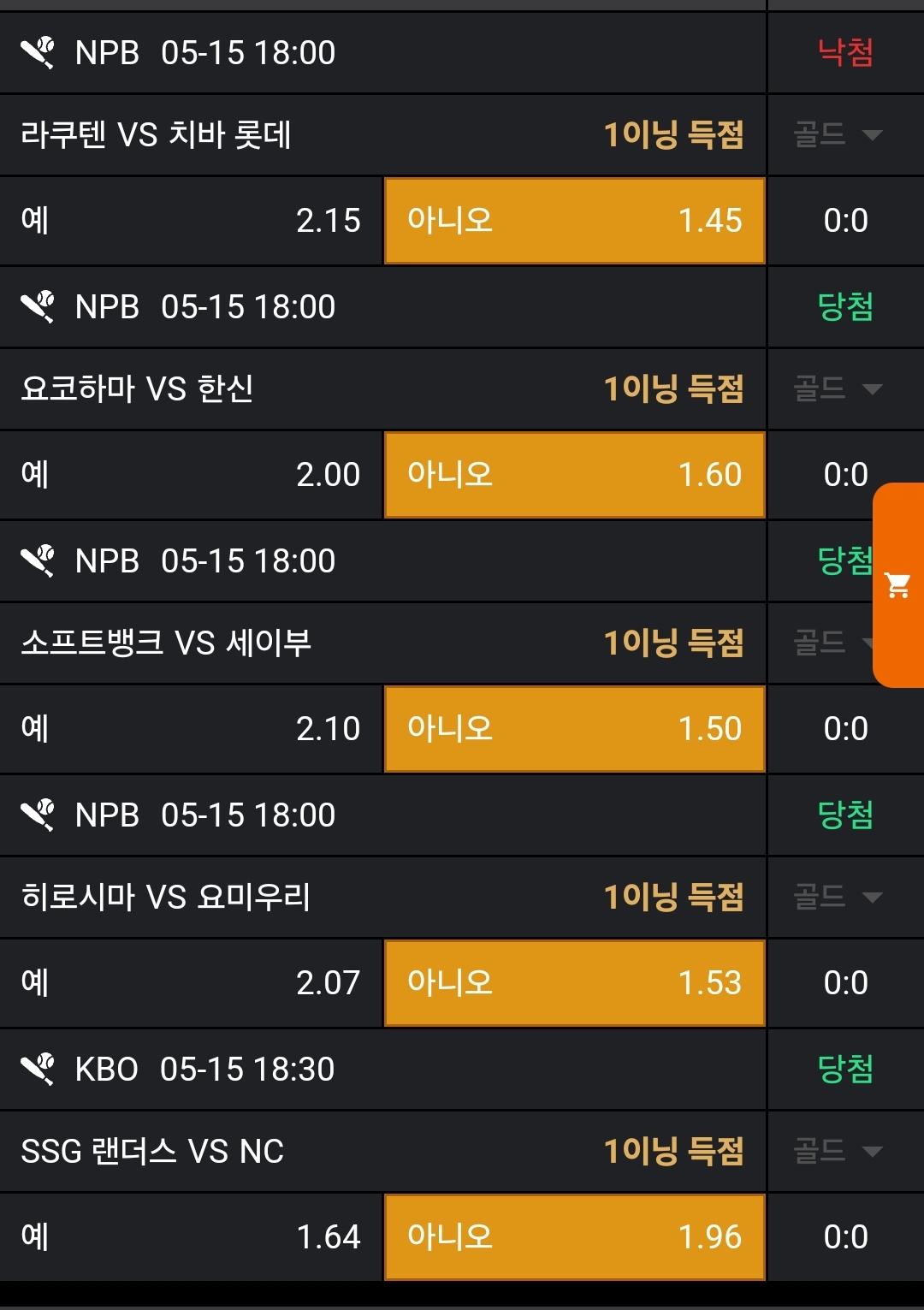Select 예 1.64 for SSG 랜더스 VS NC
This screenshot has width=924, height=1310.
pos(191,1237)
